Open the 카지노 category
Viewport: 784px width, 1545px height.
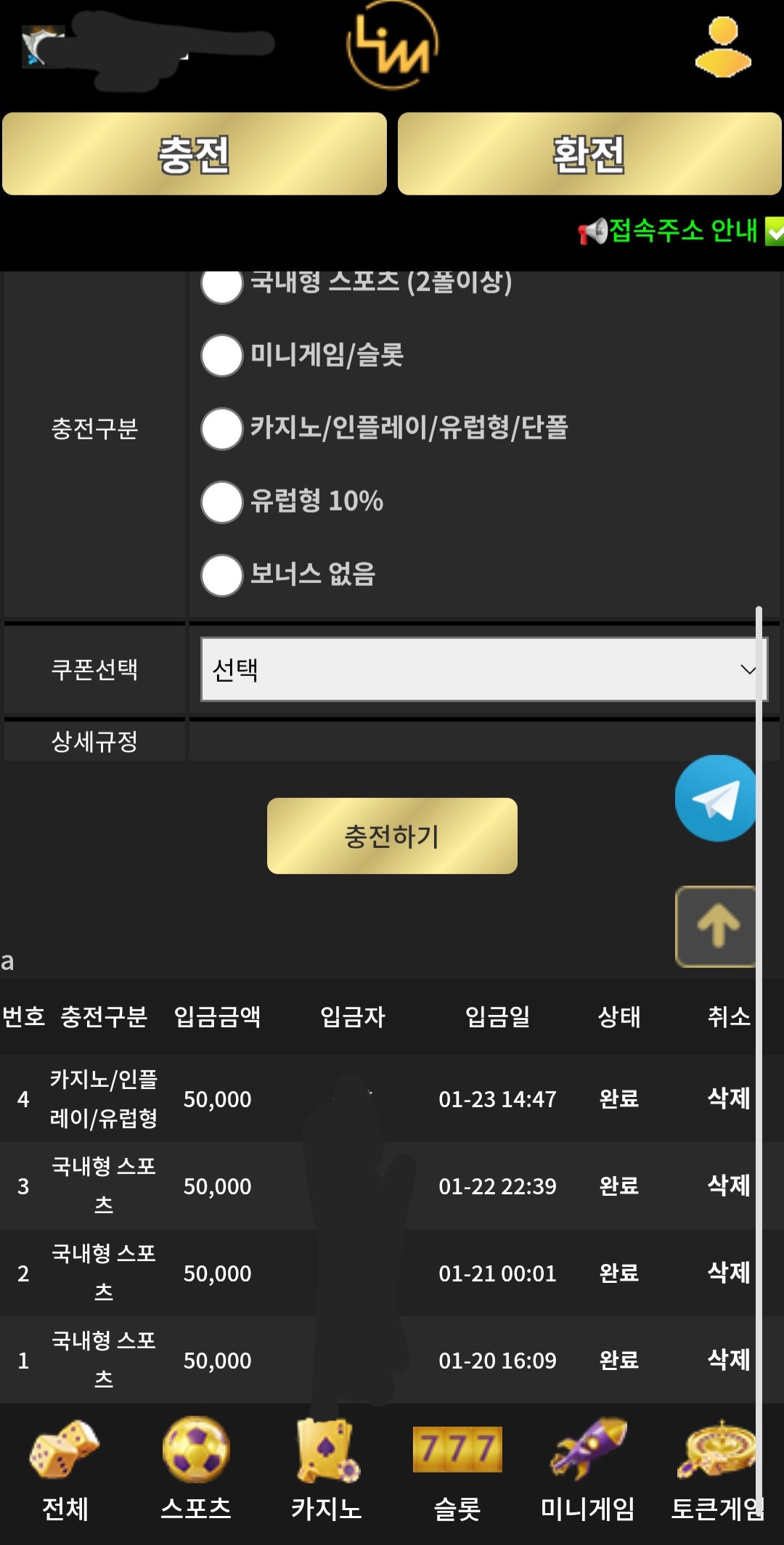[x=327, y=1468]
